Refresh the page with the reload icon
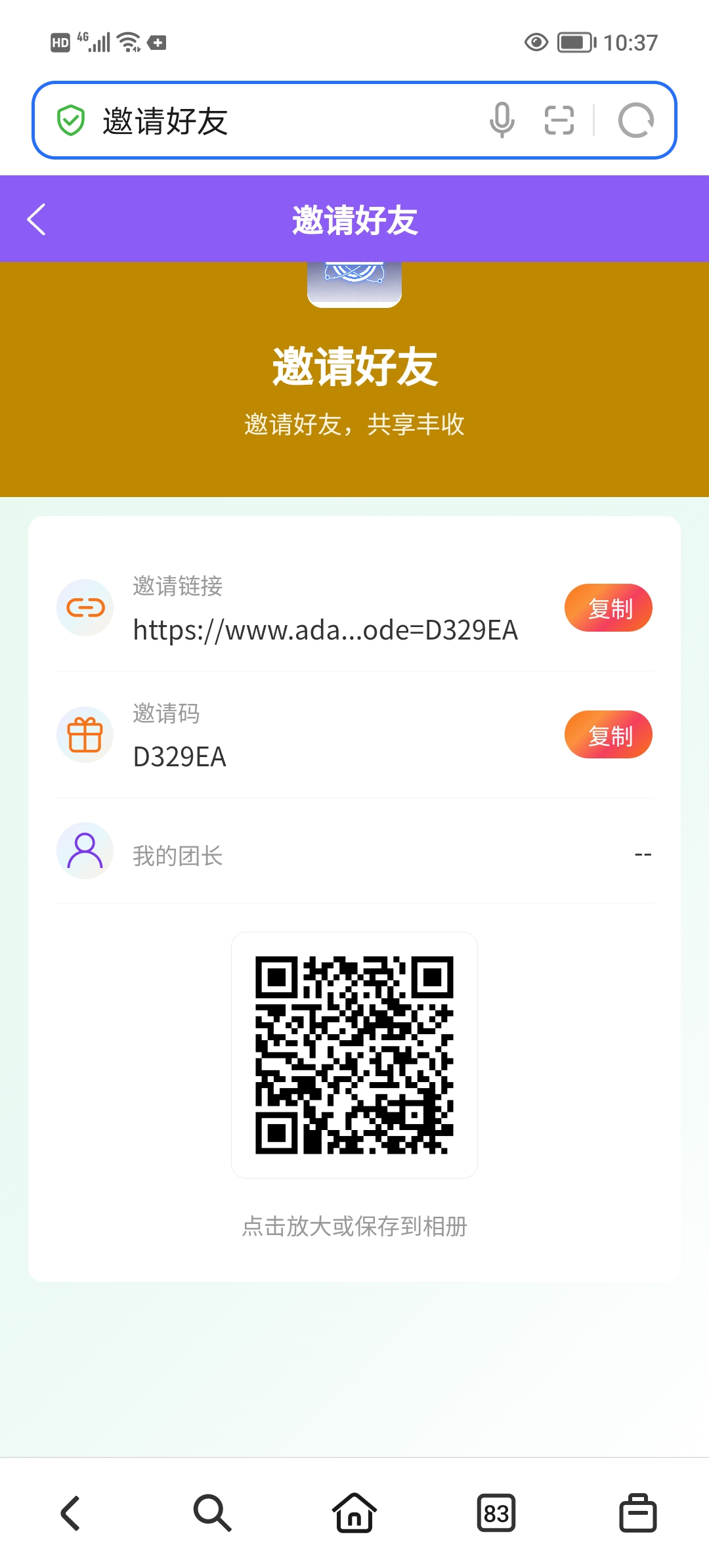The image size is (709, 1568). coord(634,120)
